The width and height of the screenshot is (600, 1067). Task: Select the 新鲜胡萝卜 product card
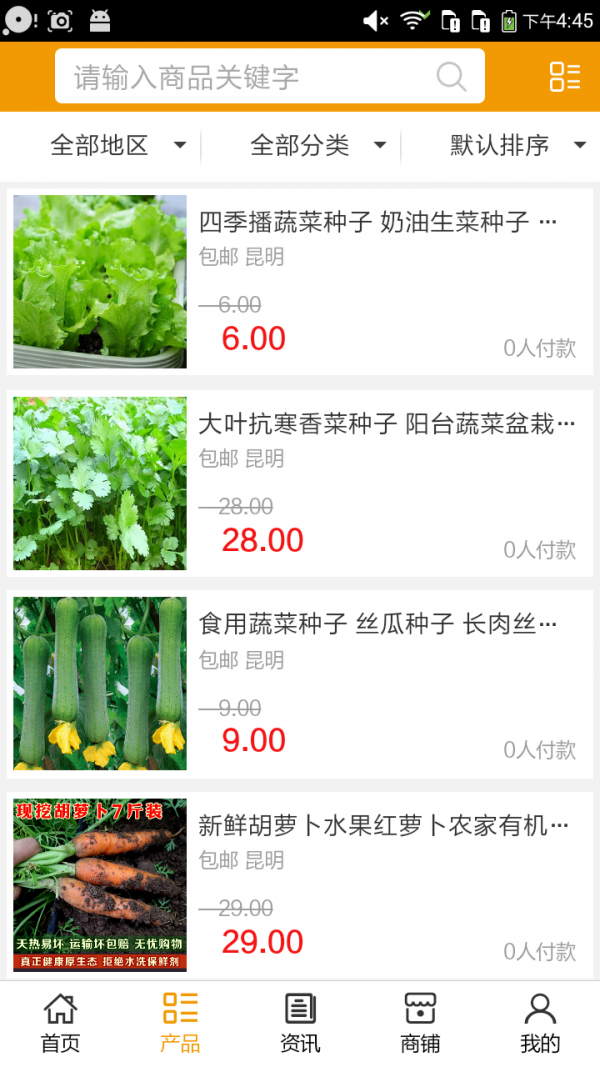point(300,884)
